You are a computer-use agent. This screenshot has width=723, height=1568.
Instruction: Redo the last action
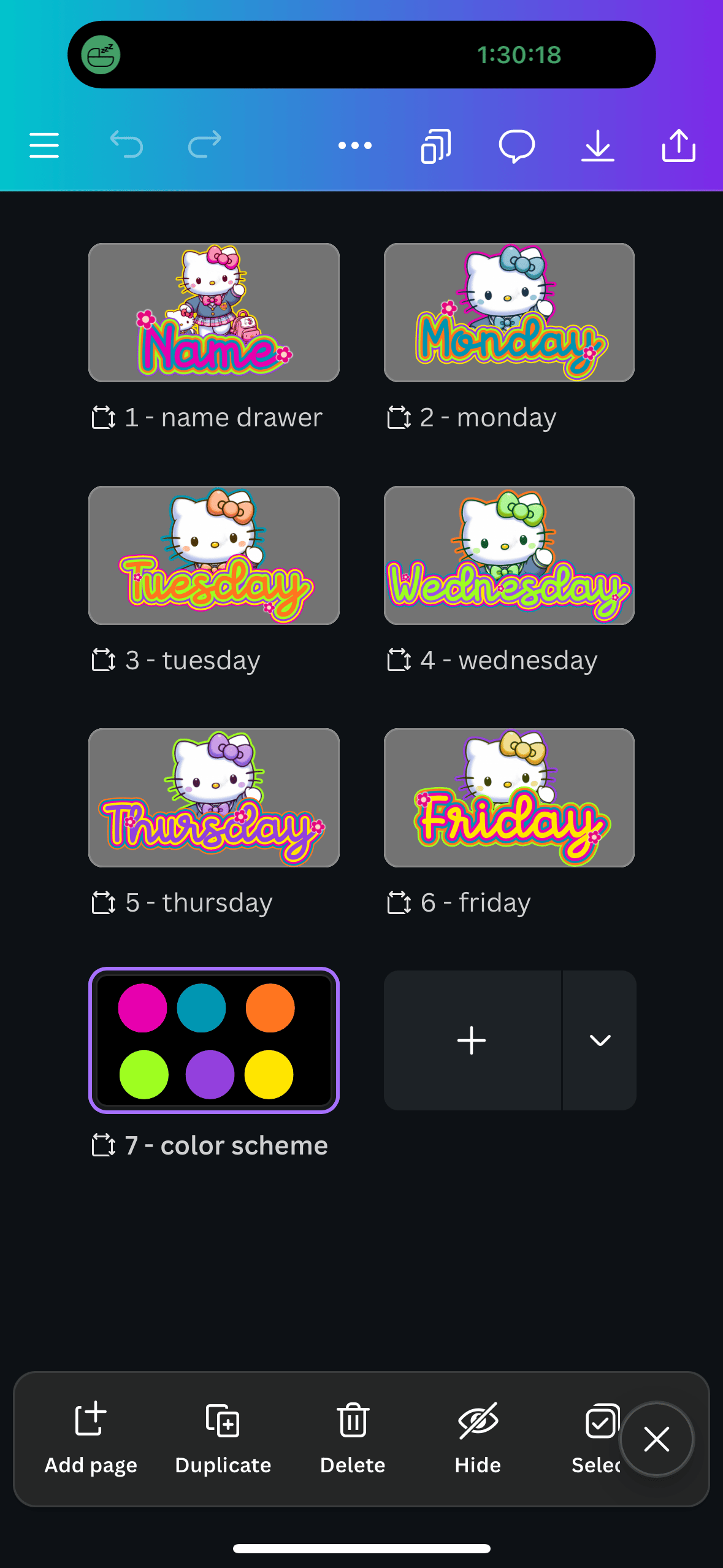pyautogui.click(x=205, y=146)
